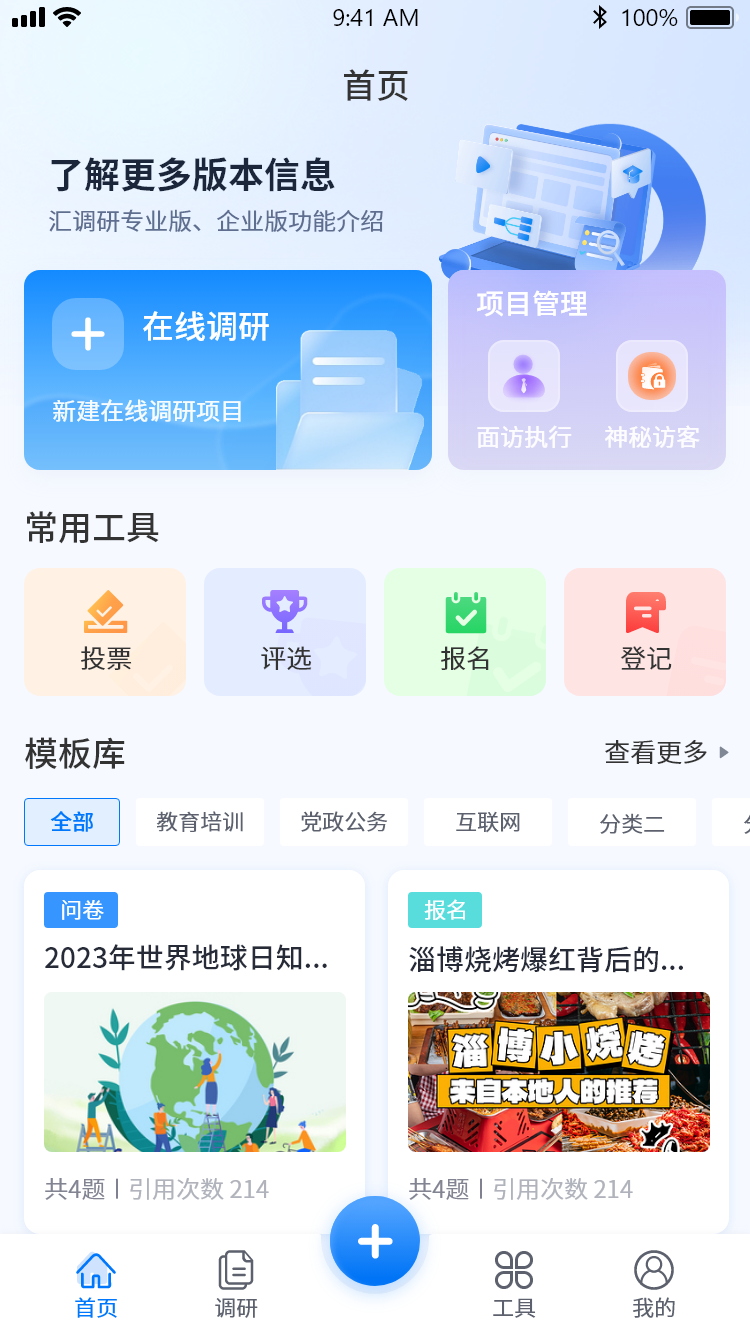Viewport: 750px width, 1334px height.
Task: Filter templates by 党政公务
Action: pos(344,822)
